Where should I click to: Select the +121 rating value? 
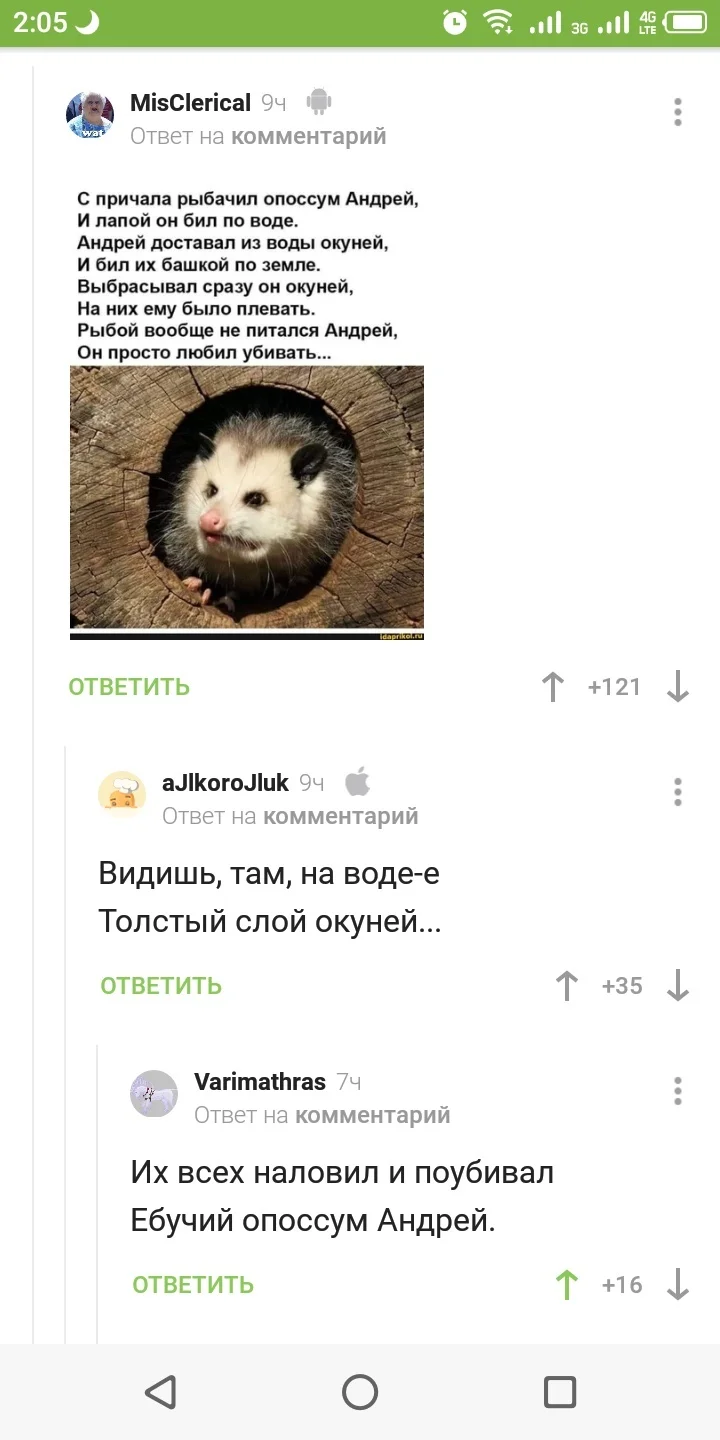coord(615,687)
